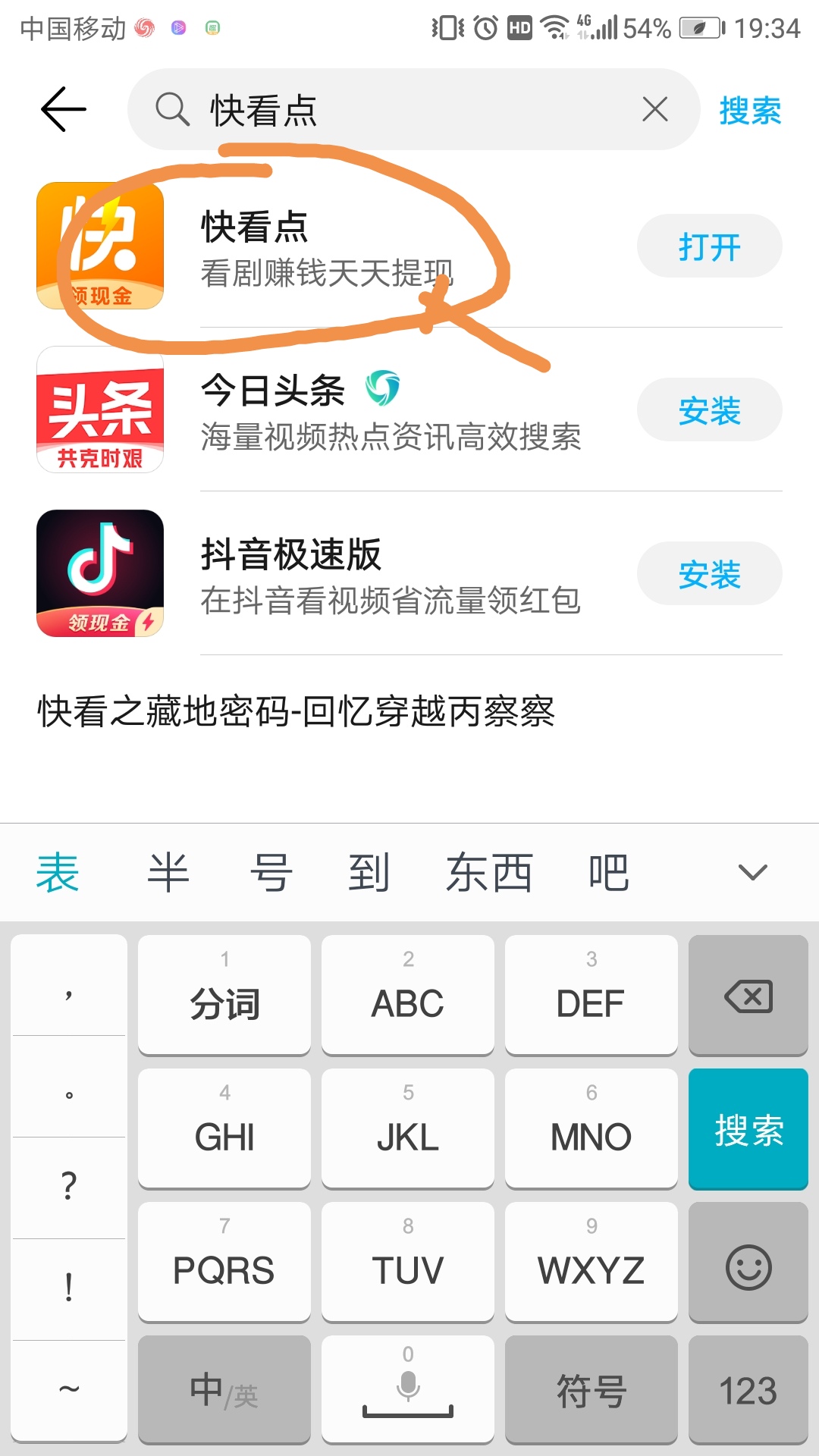The width and height of the screenshot is (819, 1456).
Task: Go back using the arrow icon
Action: click(x=64, y=109)
